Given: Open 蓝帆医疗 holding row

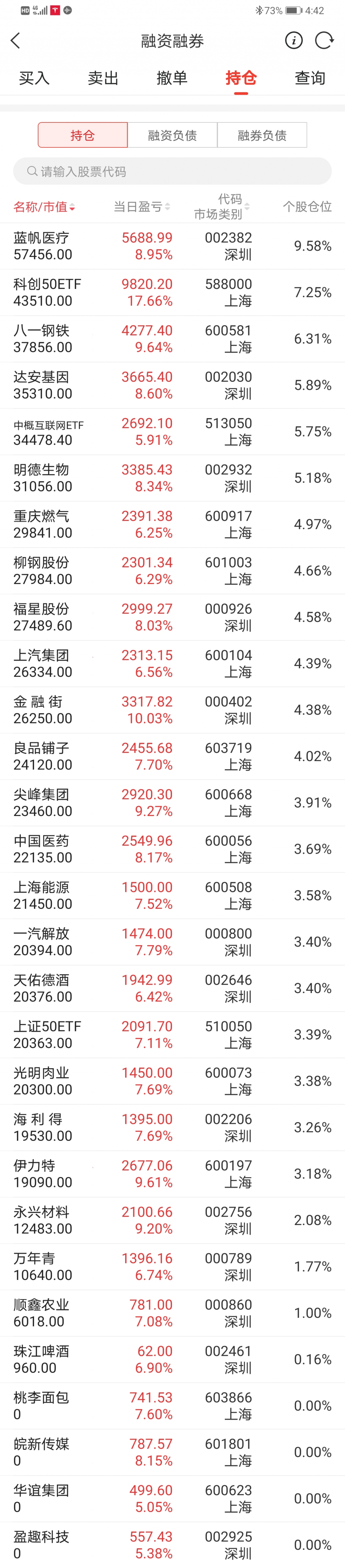Looking at the screenshot, I should (172, 246).
